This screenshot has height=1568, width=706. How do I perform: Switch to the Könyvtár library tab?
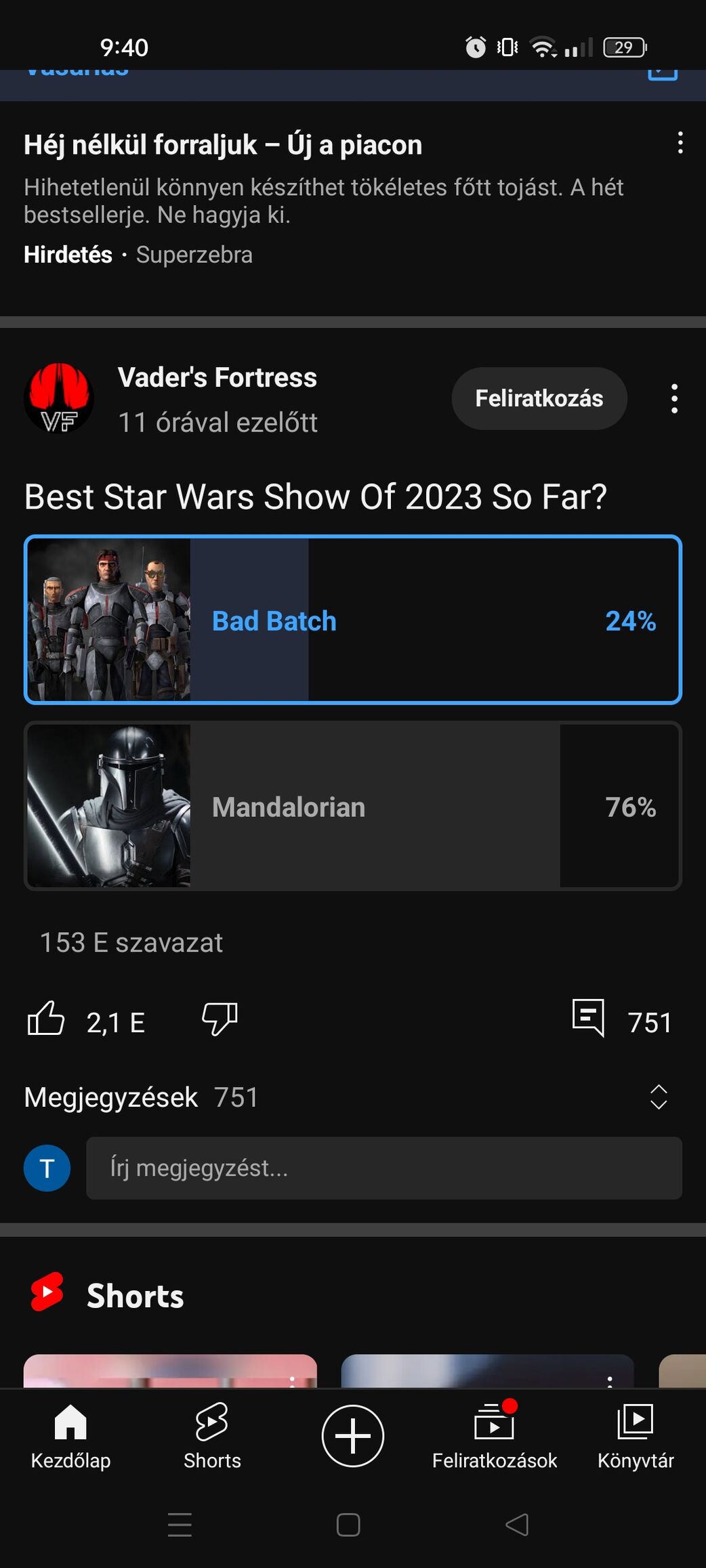[636, 1436]
